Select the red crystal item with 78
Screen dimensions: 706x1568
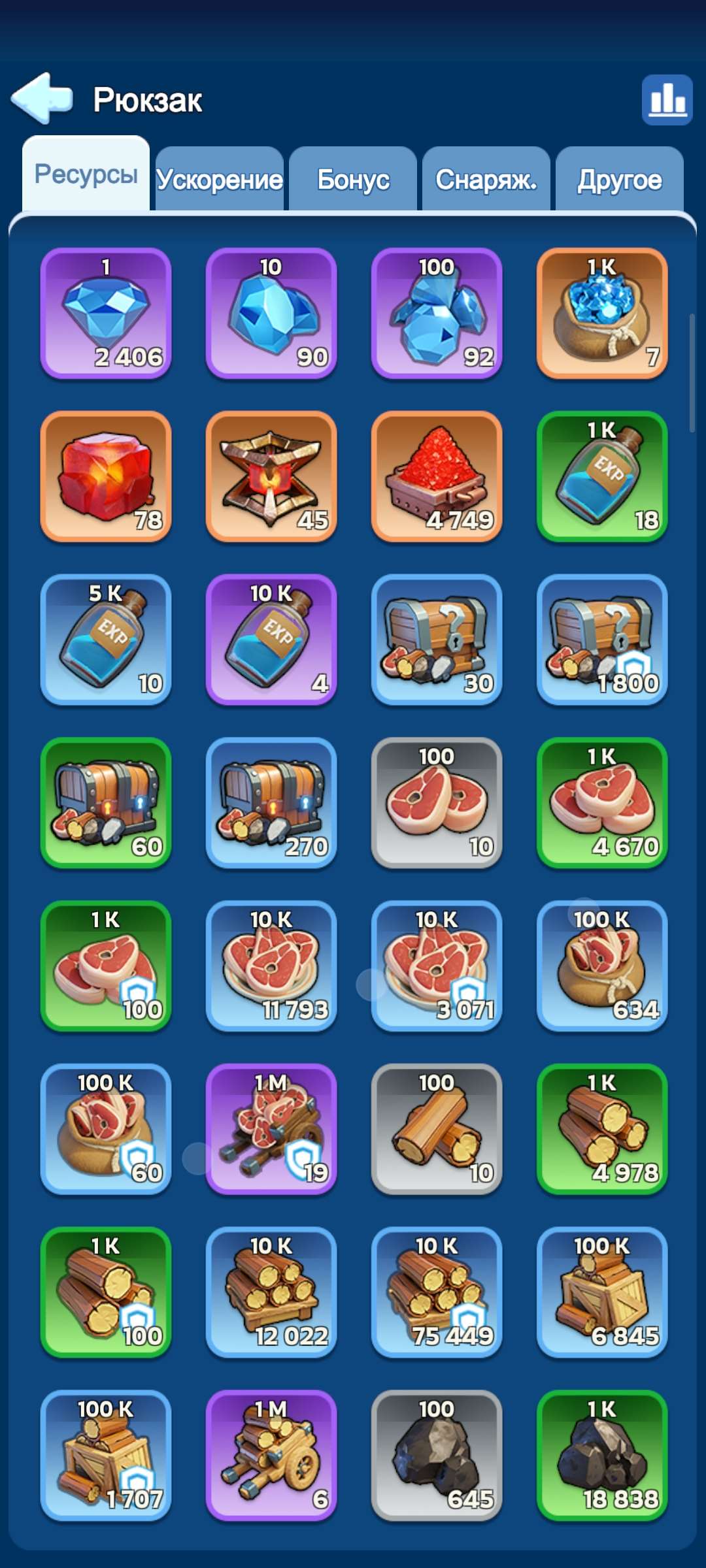tap(106, 476)
